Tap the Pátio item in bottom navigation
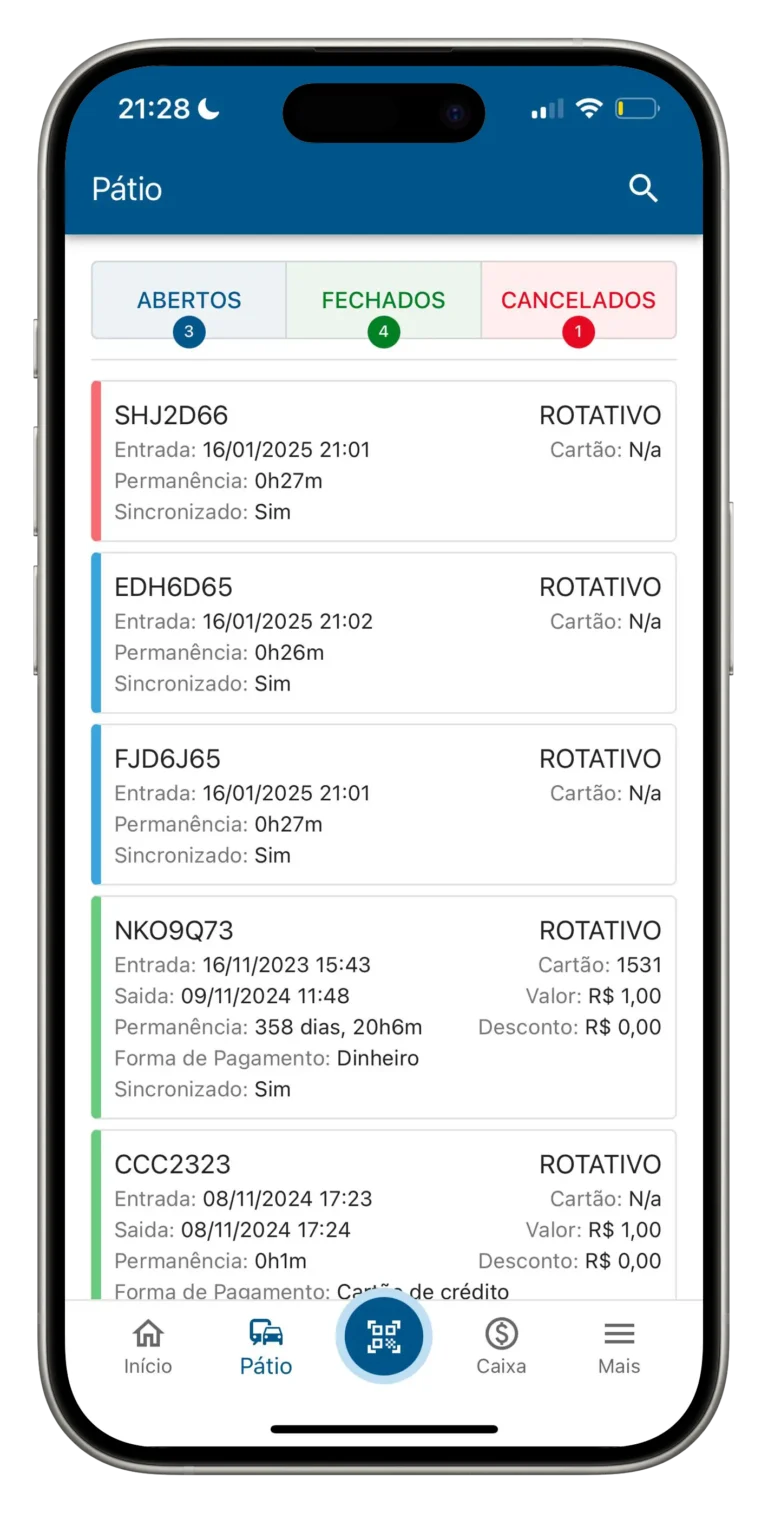The image size is (768, 1513). 266,1346
